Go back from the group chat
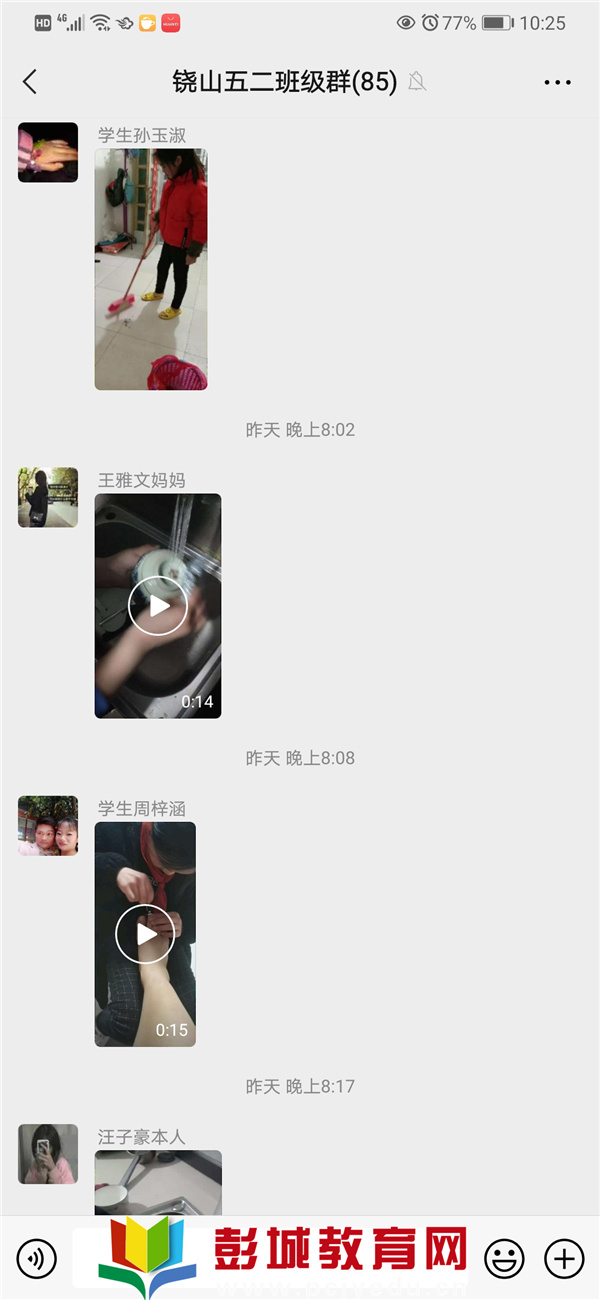The image size is (600, 1300). pyautogui.click(x=30, y=82)
